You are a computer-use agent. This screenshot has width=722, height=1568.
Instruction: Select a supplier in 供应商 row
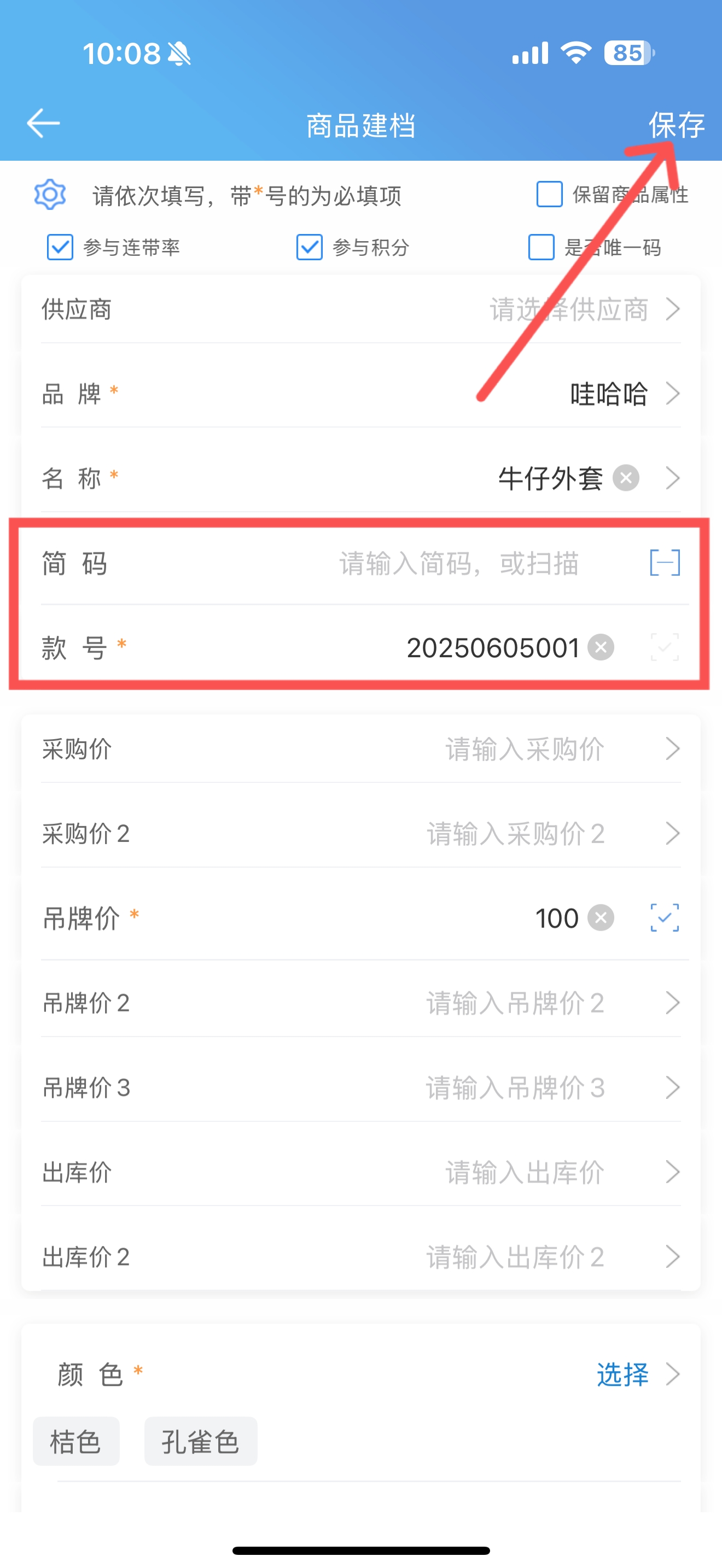[x=361, y=310]
